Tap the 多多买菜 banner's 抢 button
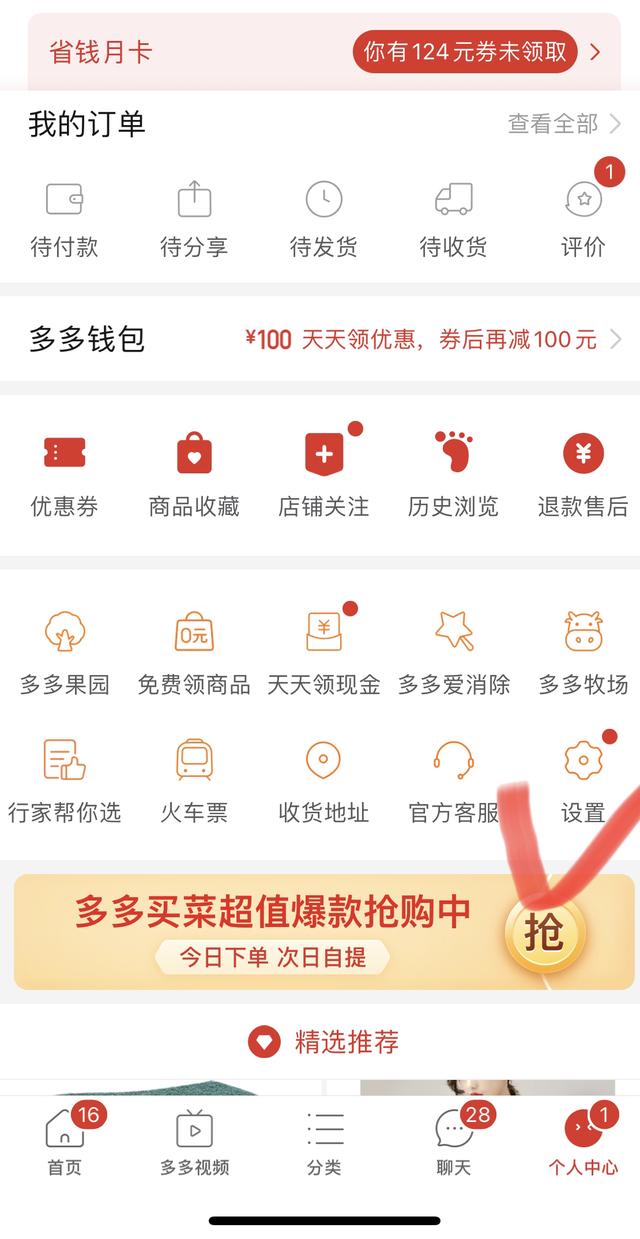This screenshot has height=1239, width=640. [x=543, y=933]
